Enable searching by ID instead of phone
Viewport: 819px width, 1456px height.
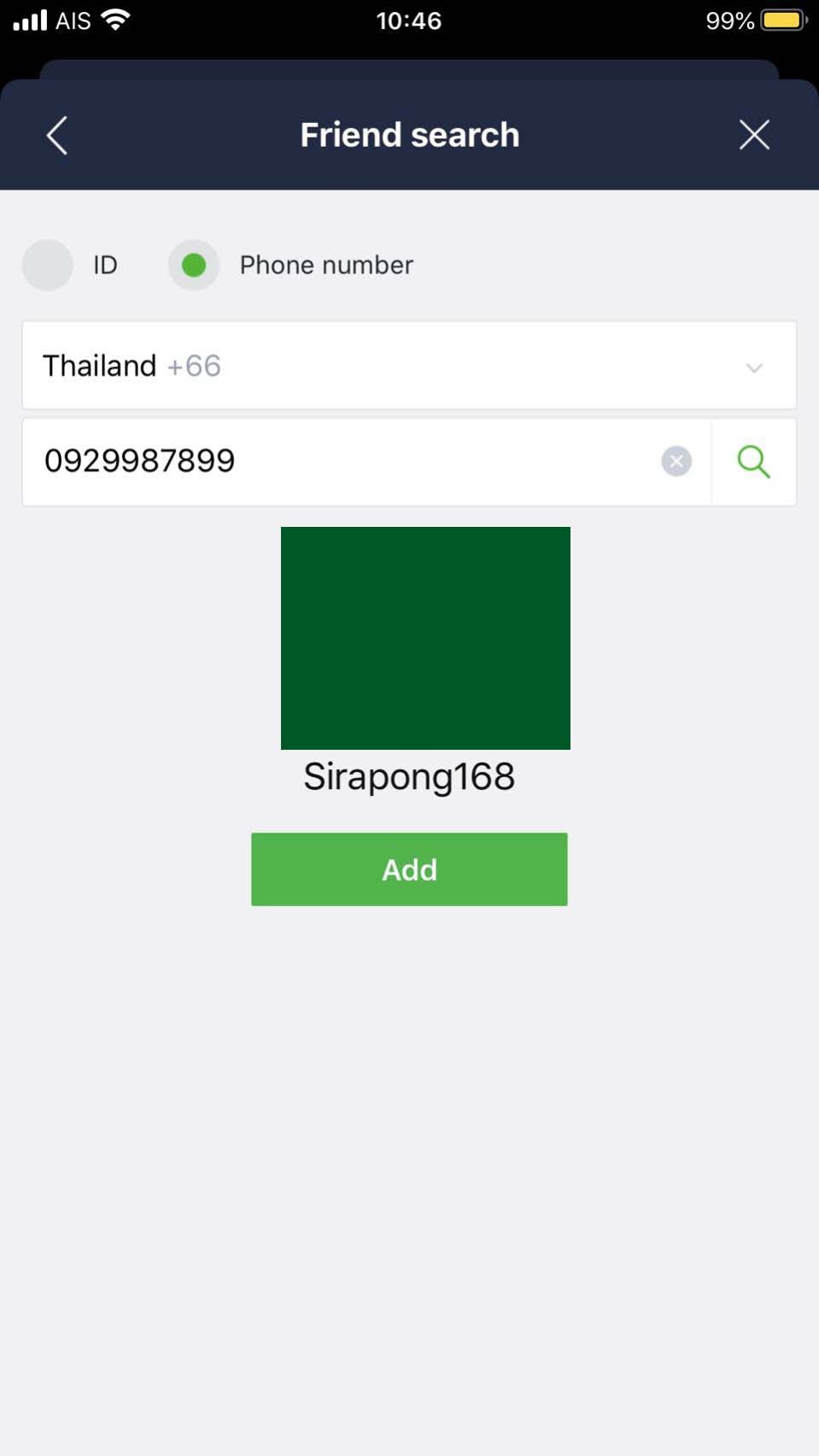click(47, 265)
